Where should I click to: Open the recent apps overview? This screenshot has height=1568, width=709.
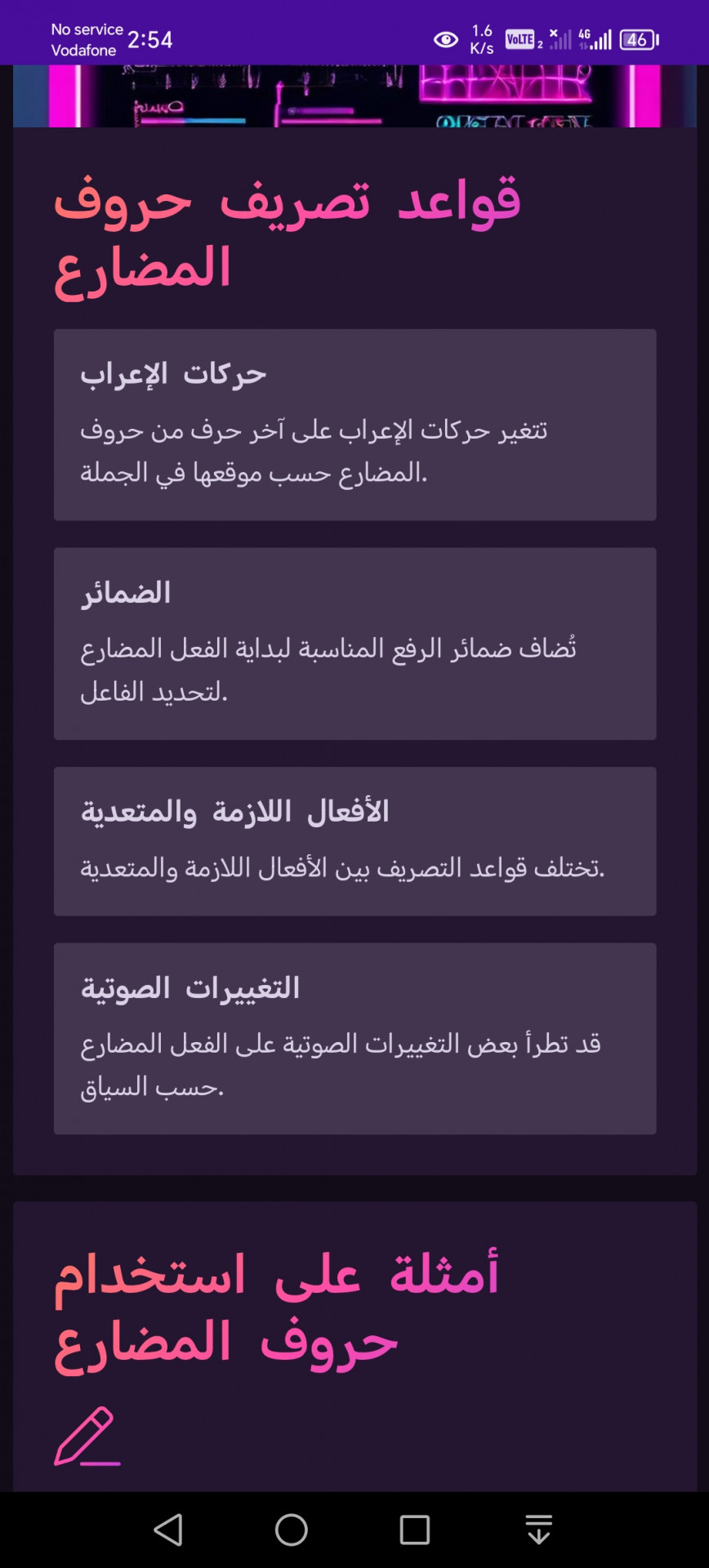click(415, 1530)
